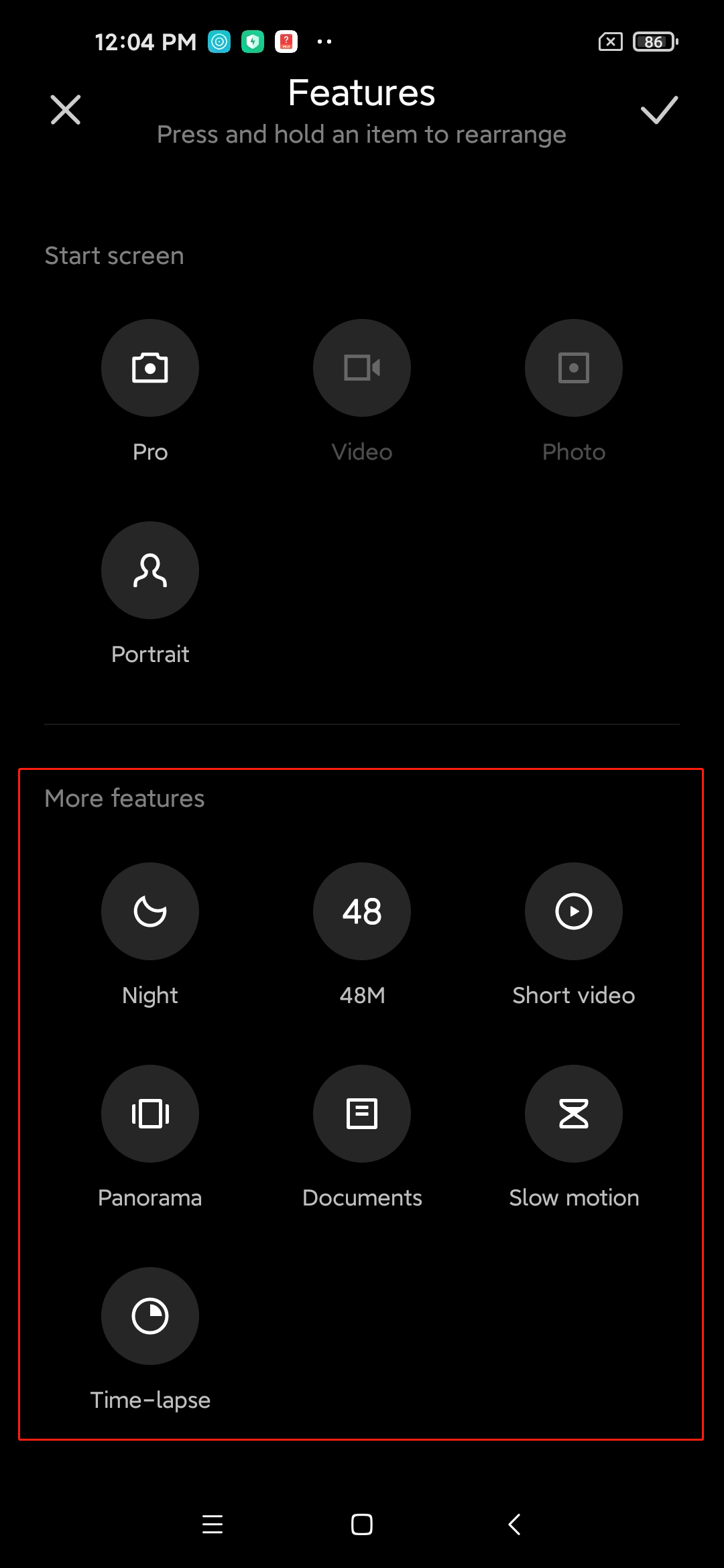This screenshot has width=724, height=1568.
Task: Go back using the system back button
Action: (x=514, y=1524)
